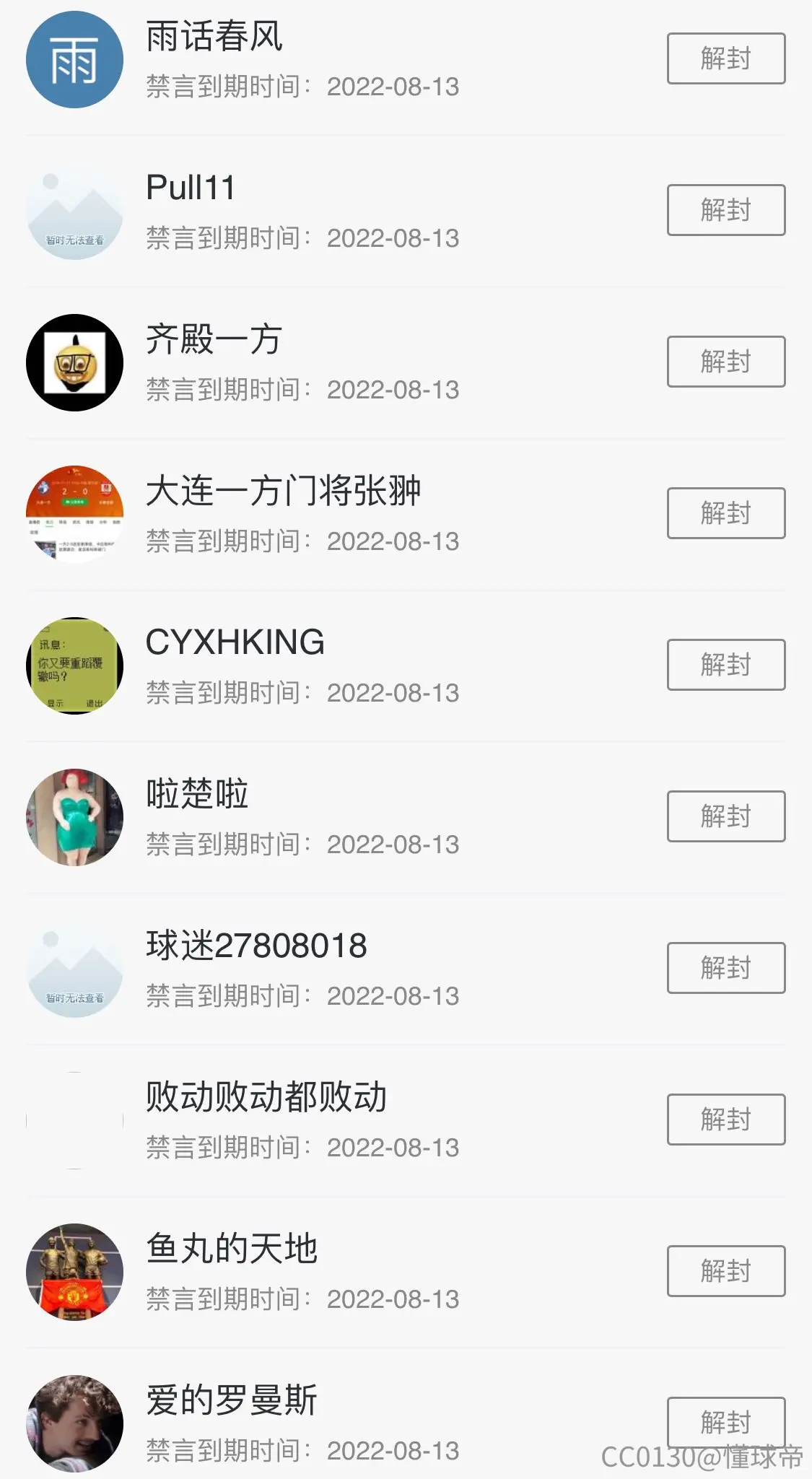Open 鱼丸的天地's avatar
812x1479 pixels.
coord(74,1272)
